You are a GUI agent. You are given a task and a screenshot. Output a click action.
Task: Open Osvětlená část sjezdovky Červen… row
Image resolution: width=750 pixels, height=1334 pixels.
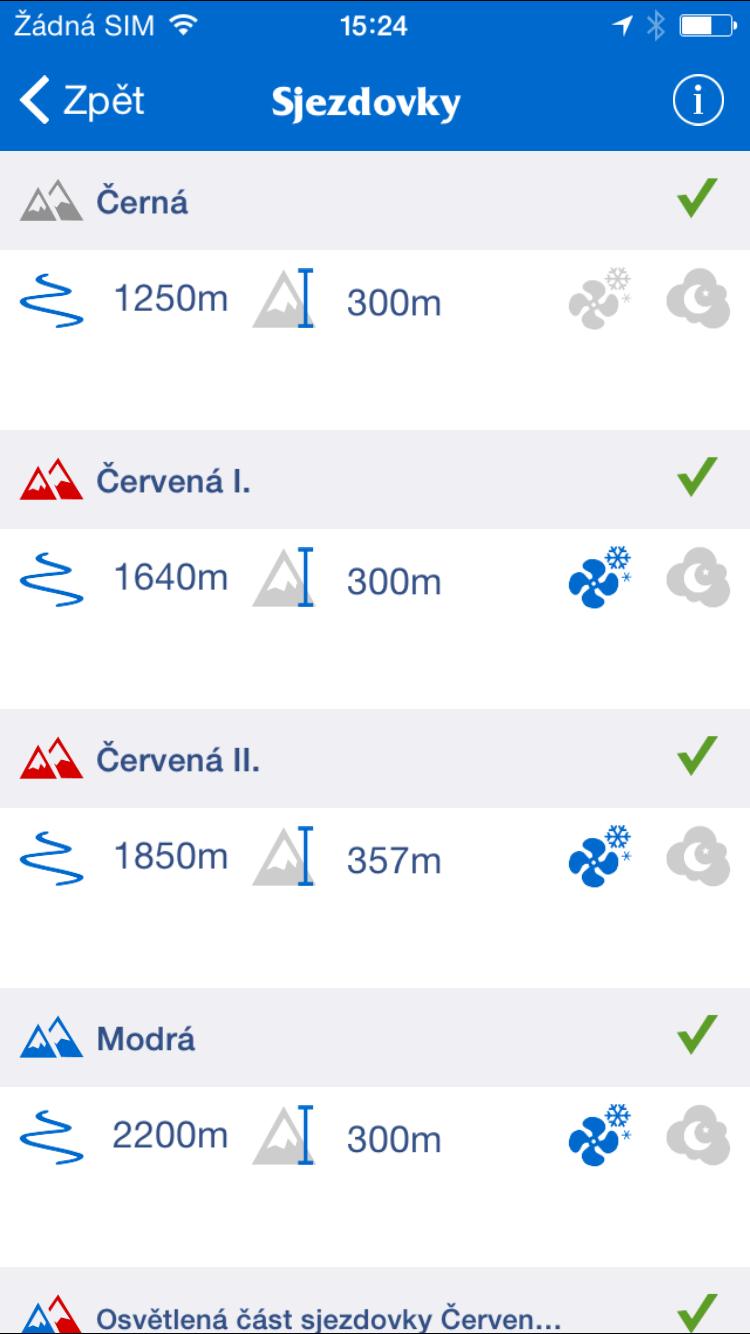point(375,1301)
